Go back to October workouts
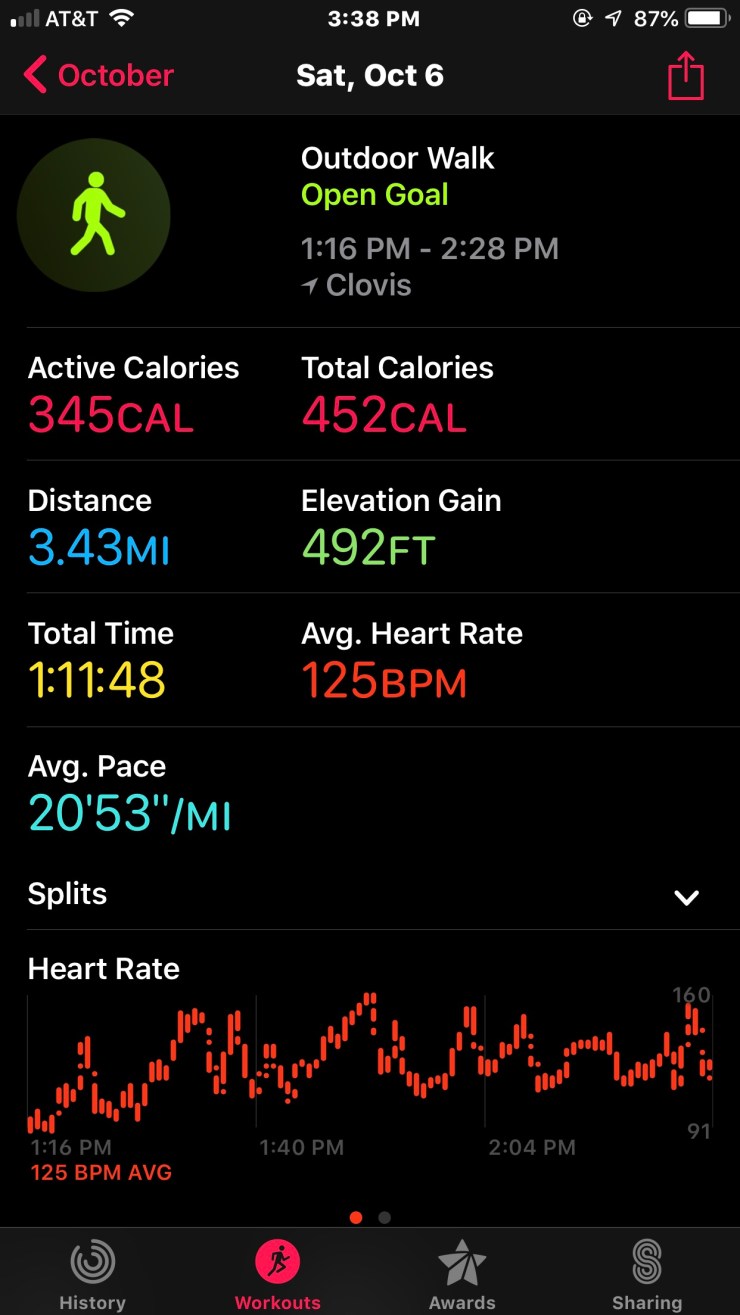The width and height of the screenshot is (740, 1315). point(98,76)
